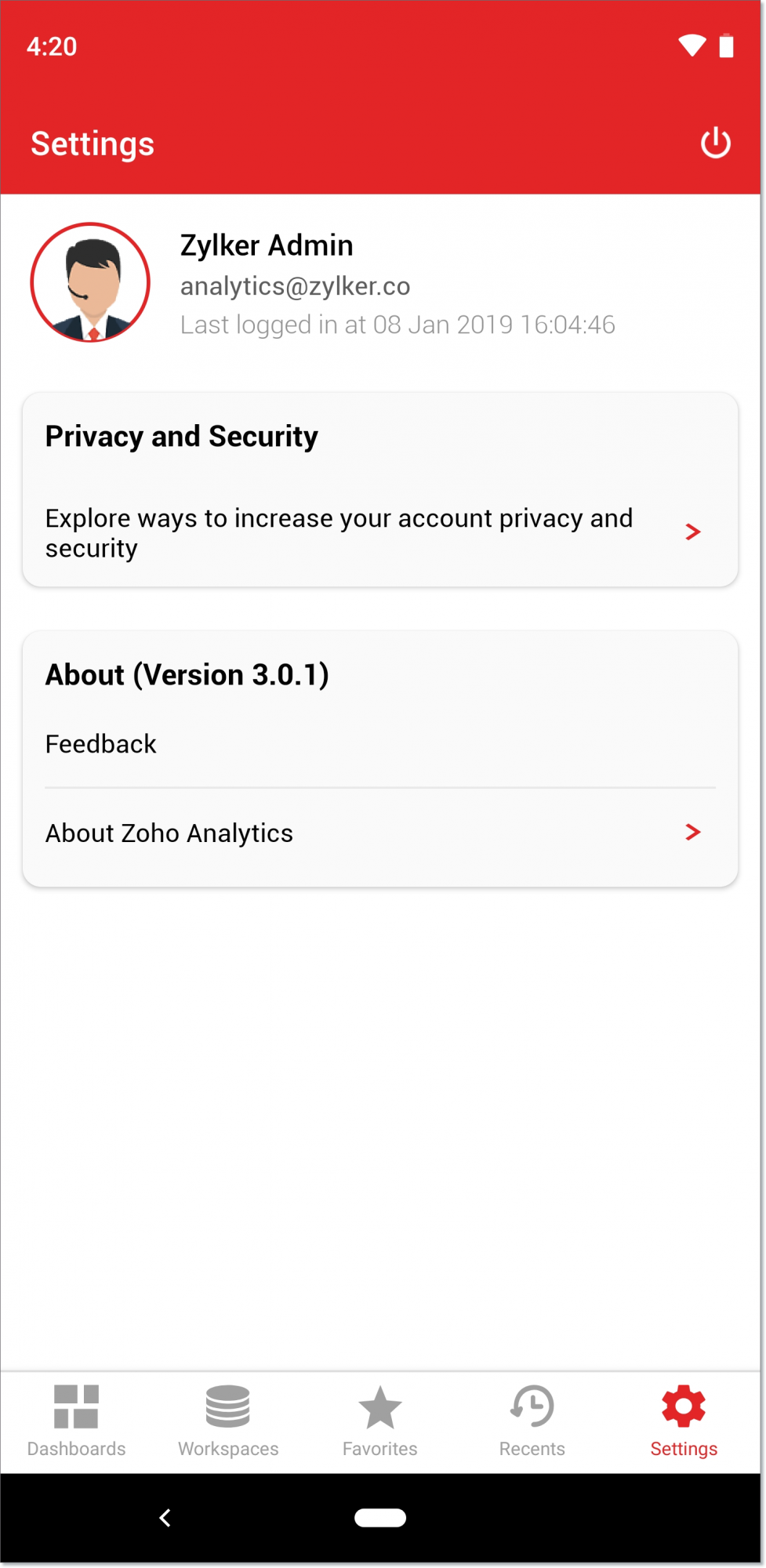
Task: Tap the power icon to log out
Action: click(715, 143)
